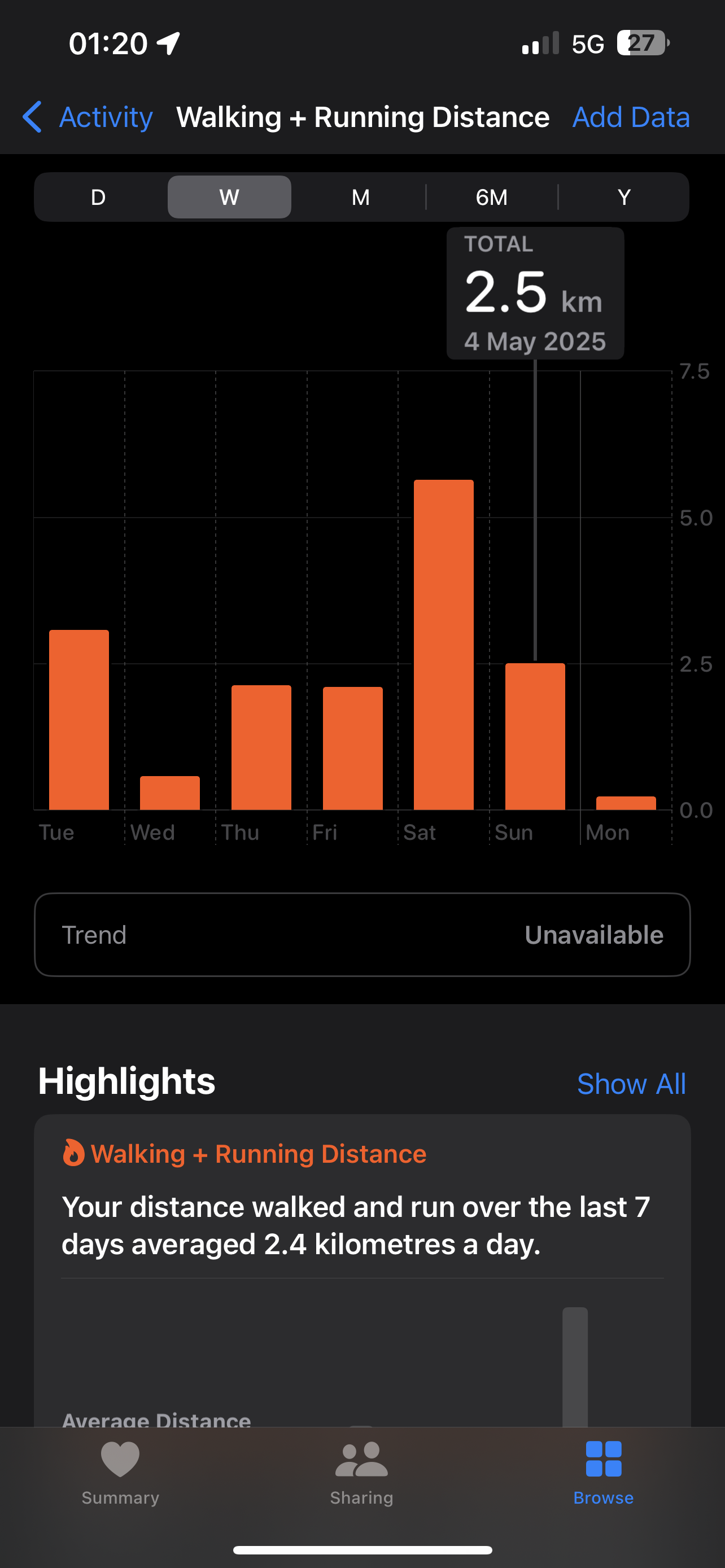725x1568 pixels.
Task: Switch to the D day view
Action: (98, 197)
